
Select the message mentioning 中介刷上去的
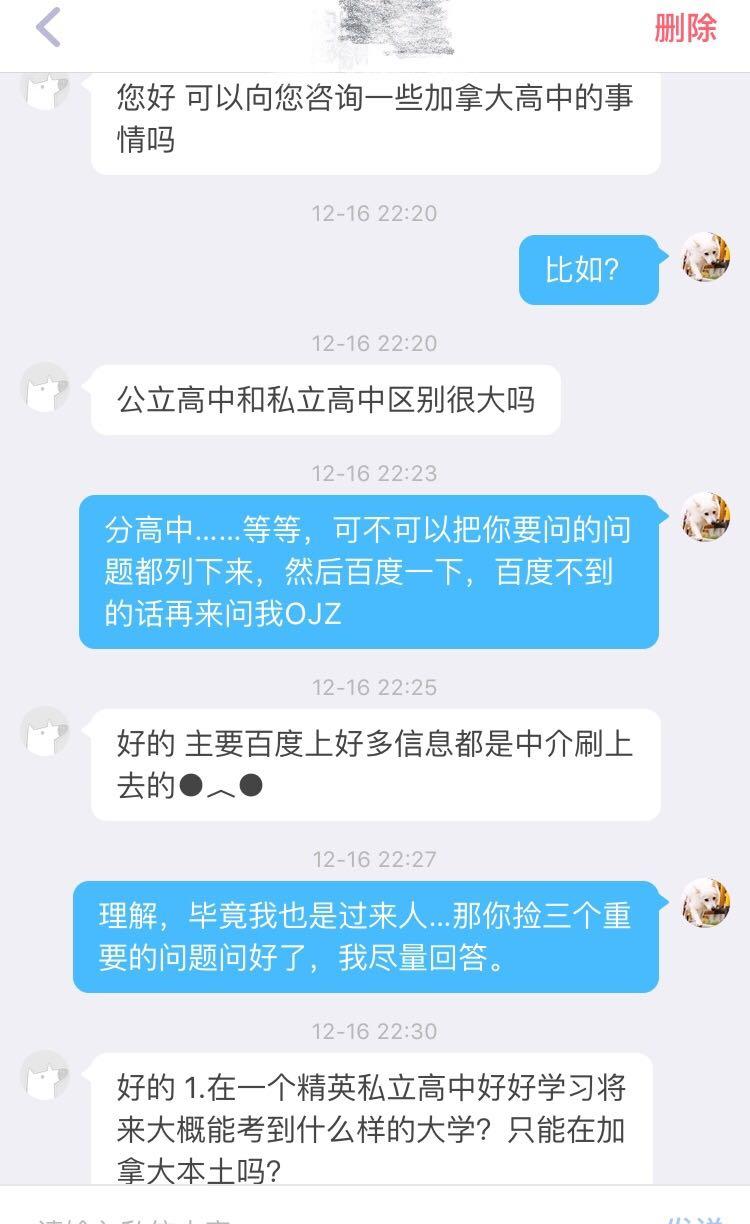coord(375,765)
